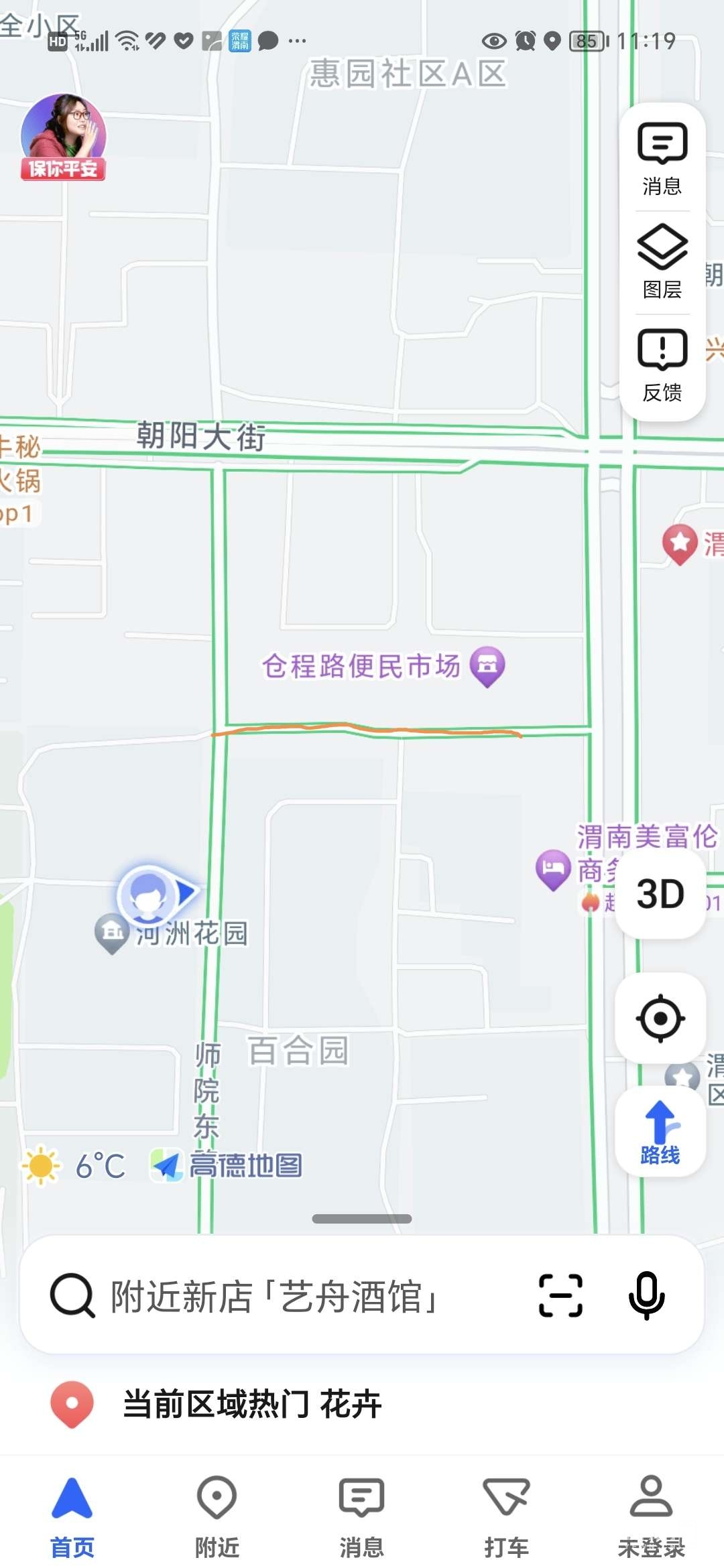Switch the map to 3D view
This screenshot has height=1568, width=724.
coord(660,894)
